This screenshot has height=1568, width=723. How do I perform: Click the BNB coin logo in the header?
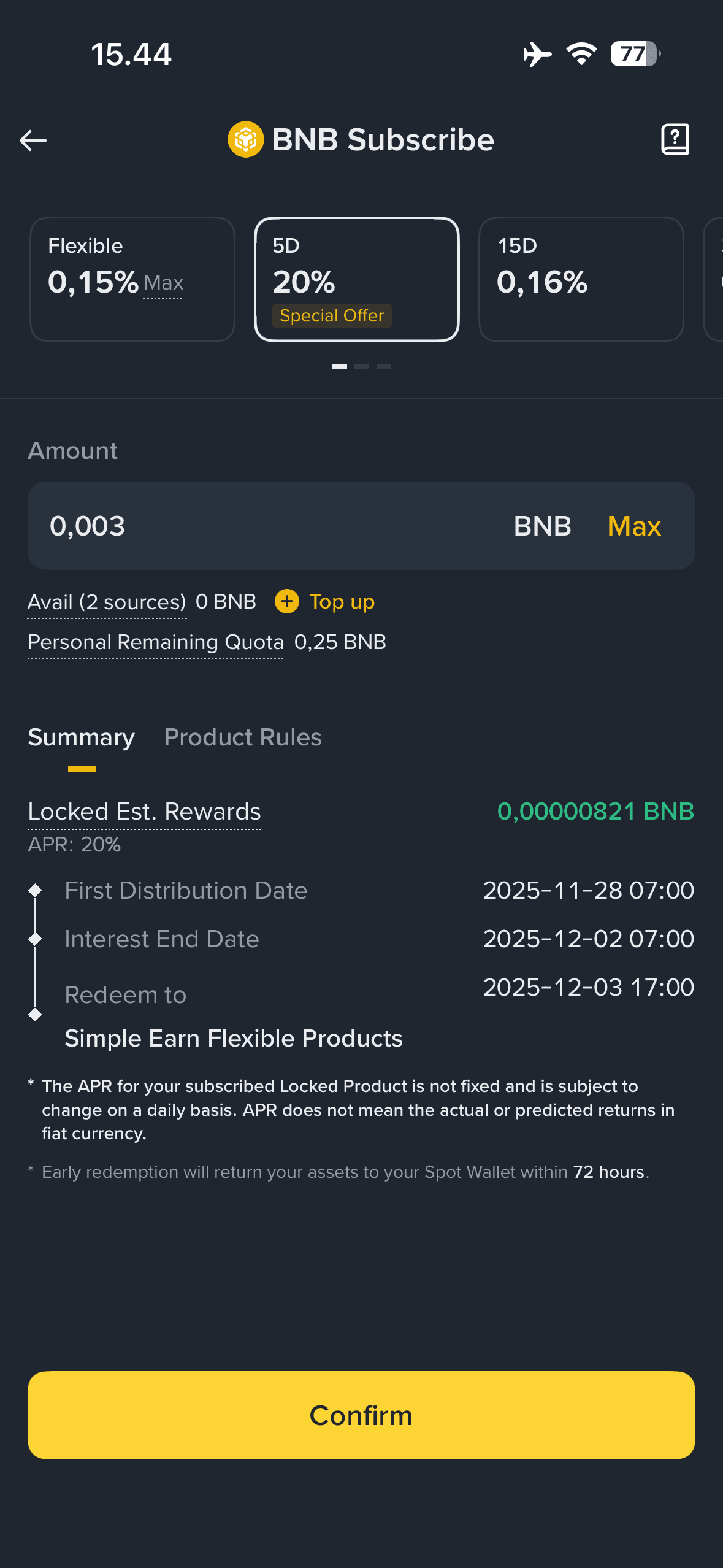(245, 139)
